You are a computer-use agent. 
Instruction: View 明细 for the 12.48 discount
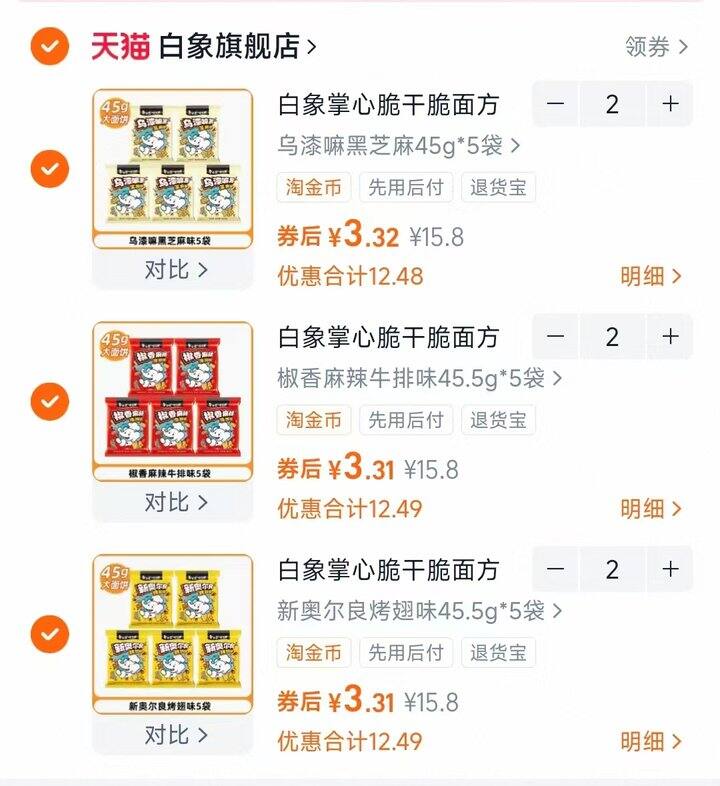(x=650, y=276)
